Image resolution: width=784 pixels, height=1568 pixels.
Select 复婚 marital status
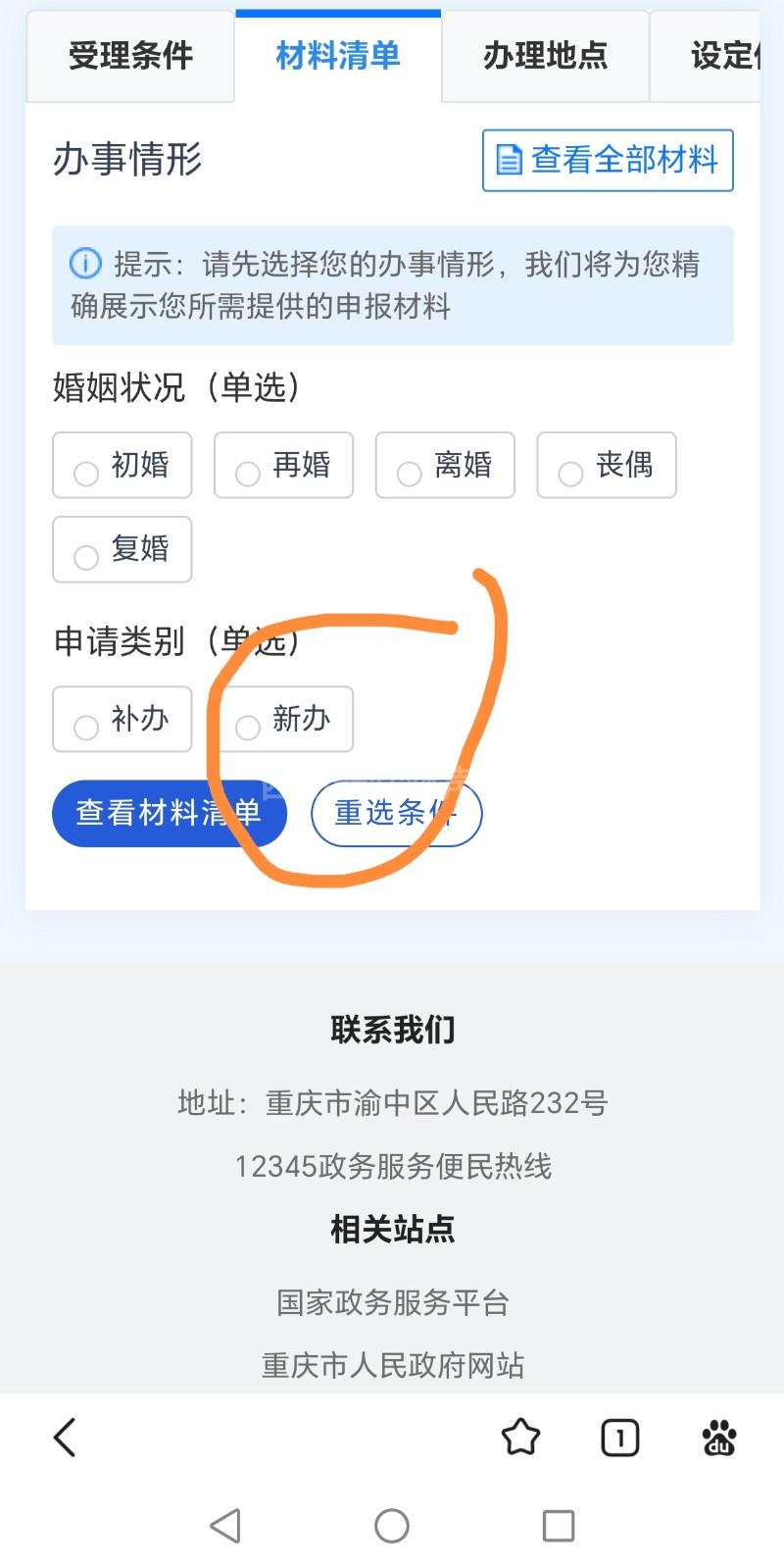pos(122,549)
